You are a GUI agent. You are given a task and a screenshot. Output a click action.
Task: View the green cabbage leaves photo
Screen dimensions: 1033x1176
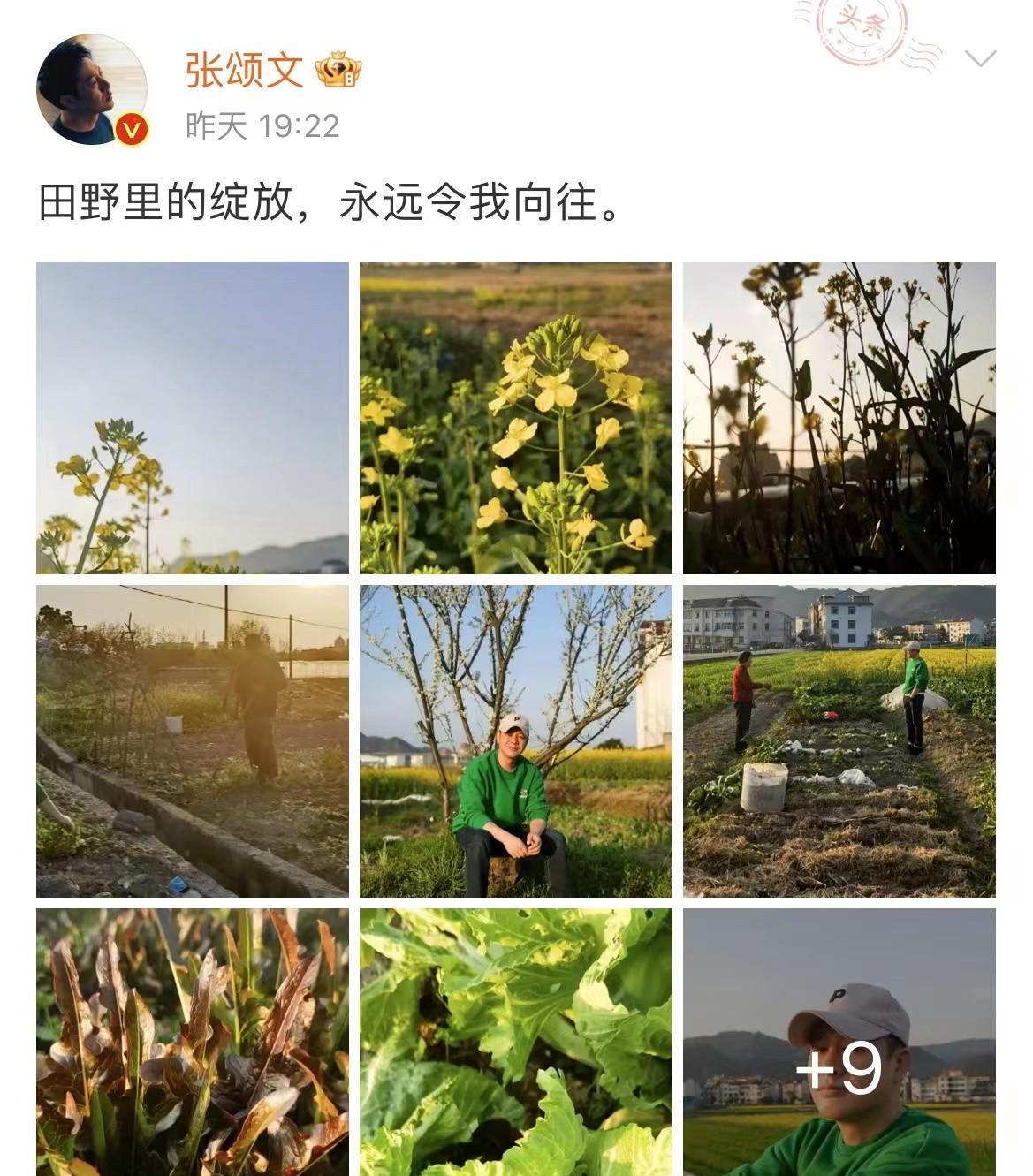click(x=515, y=1043)
